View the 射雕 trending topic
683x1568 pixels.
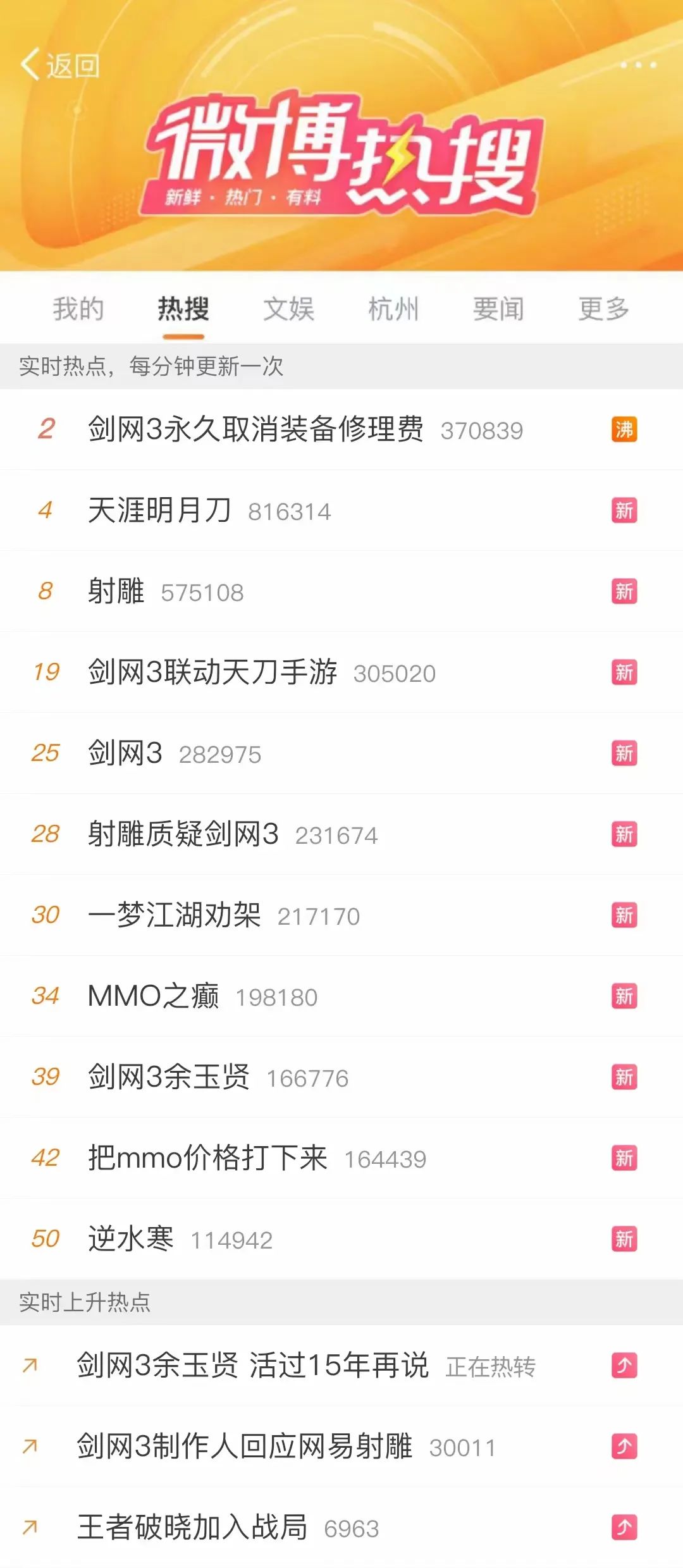pos(116,591)
